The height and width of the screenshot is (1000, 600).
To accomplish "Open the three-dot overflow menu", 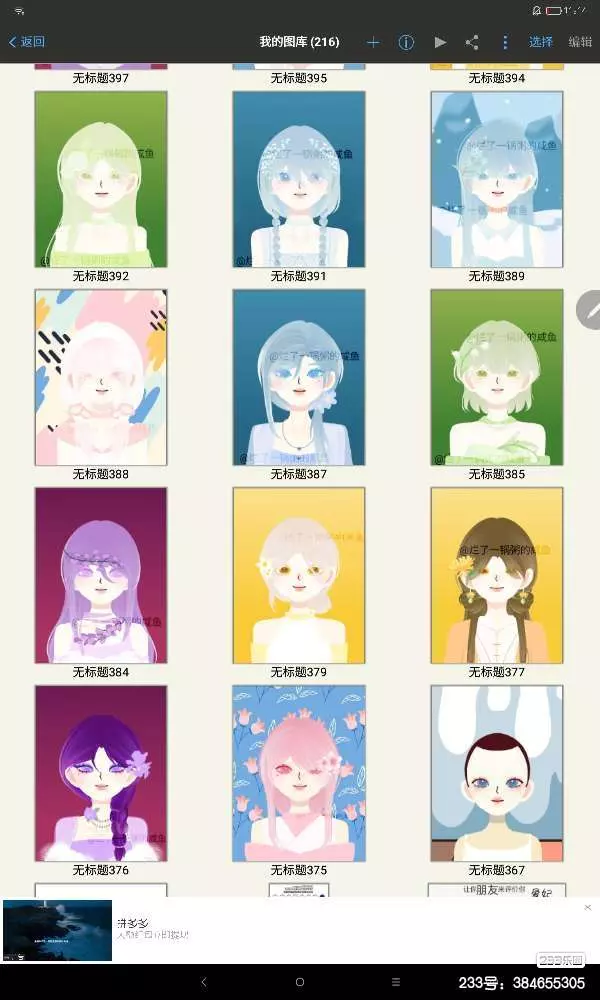I will pos(505,43).
